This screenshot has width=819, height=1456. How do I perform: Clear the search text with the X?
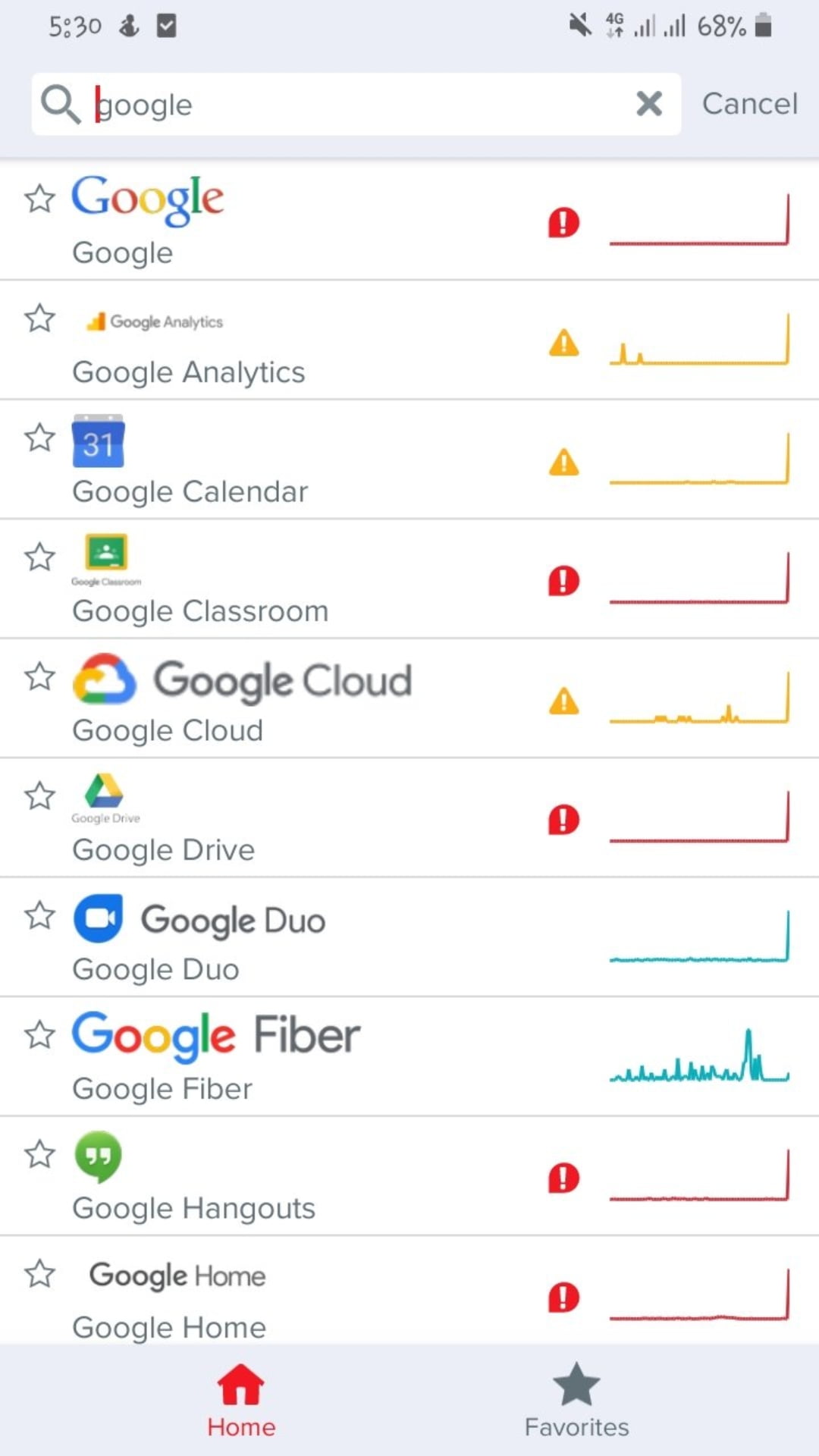pyautogui.click(x=649, y=104)
